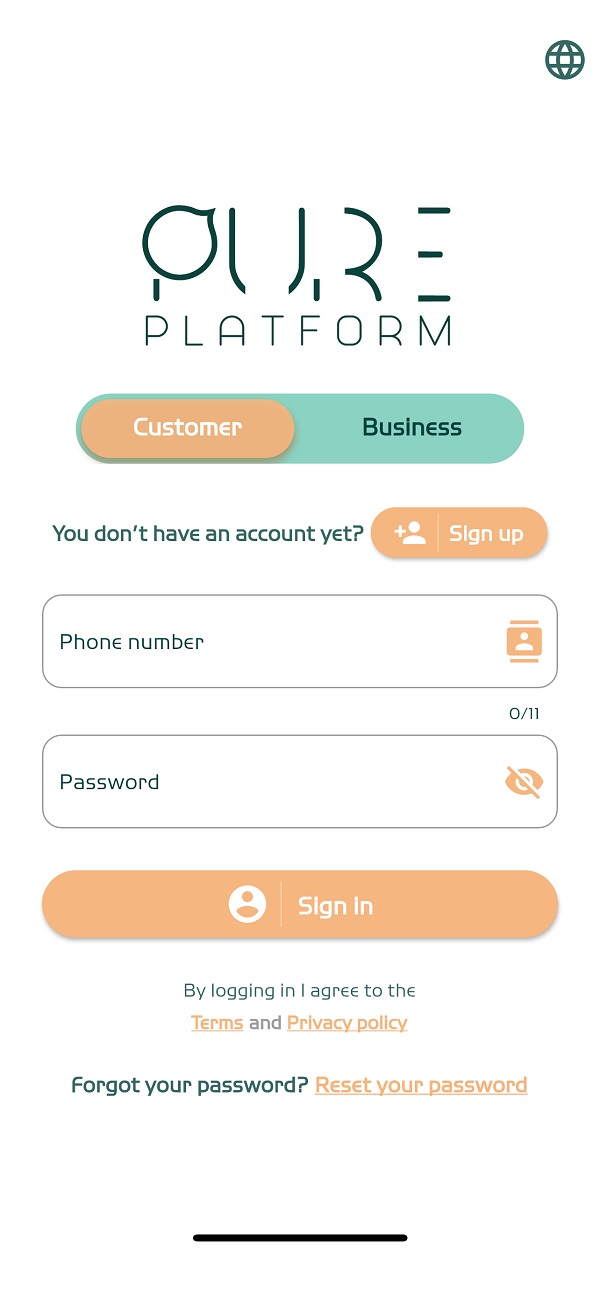Open the Terms link
The height and width of the screenshot is (1298, 600).
[x=217, y=1023]
